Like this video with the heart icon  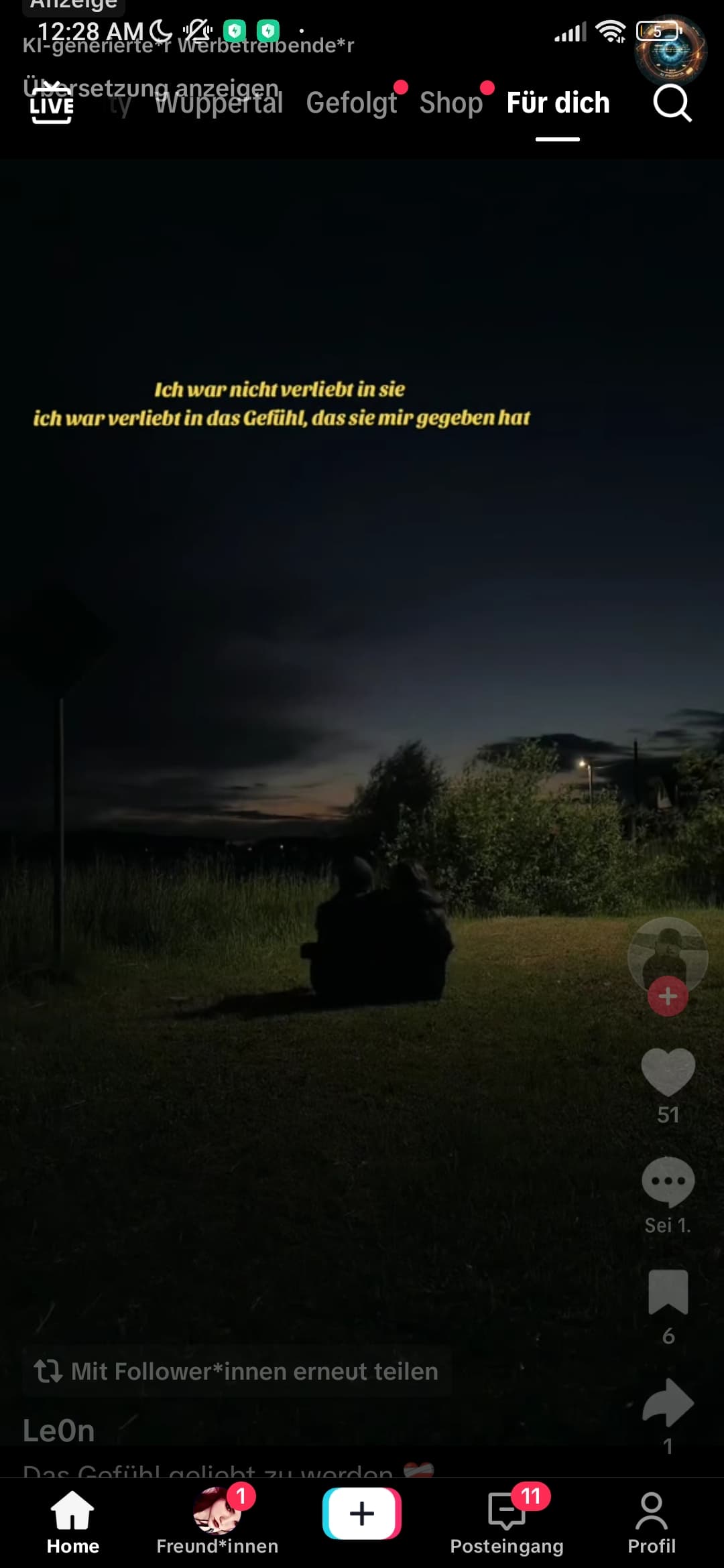[x=668, y=1072]
